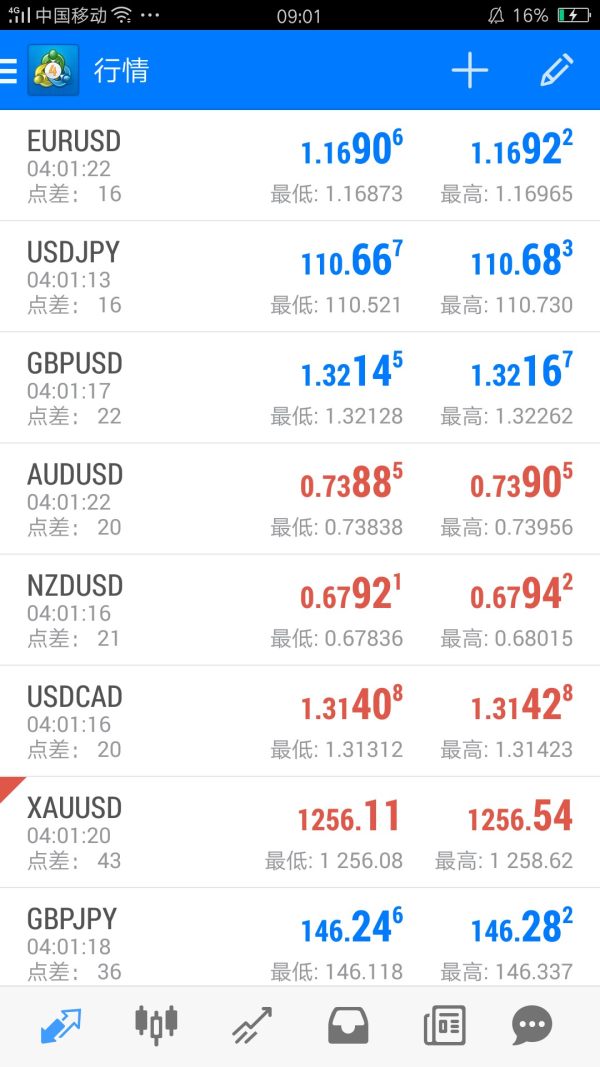Open the EURUSD quote row
The width and height of the screenshot is (600, 1067).
pos(300,166)
